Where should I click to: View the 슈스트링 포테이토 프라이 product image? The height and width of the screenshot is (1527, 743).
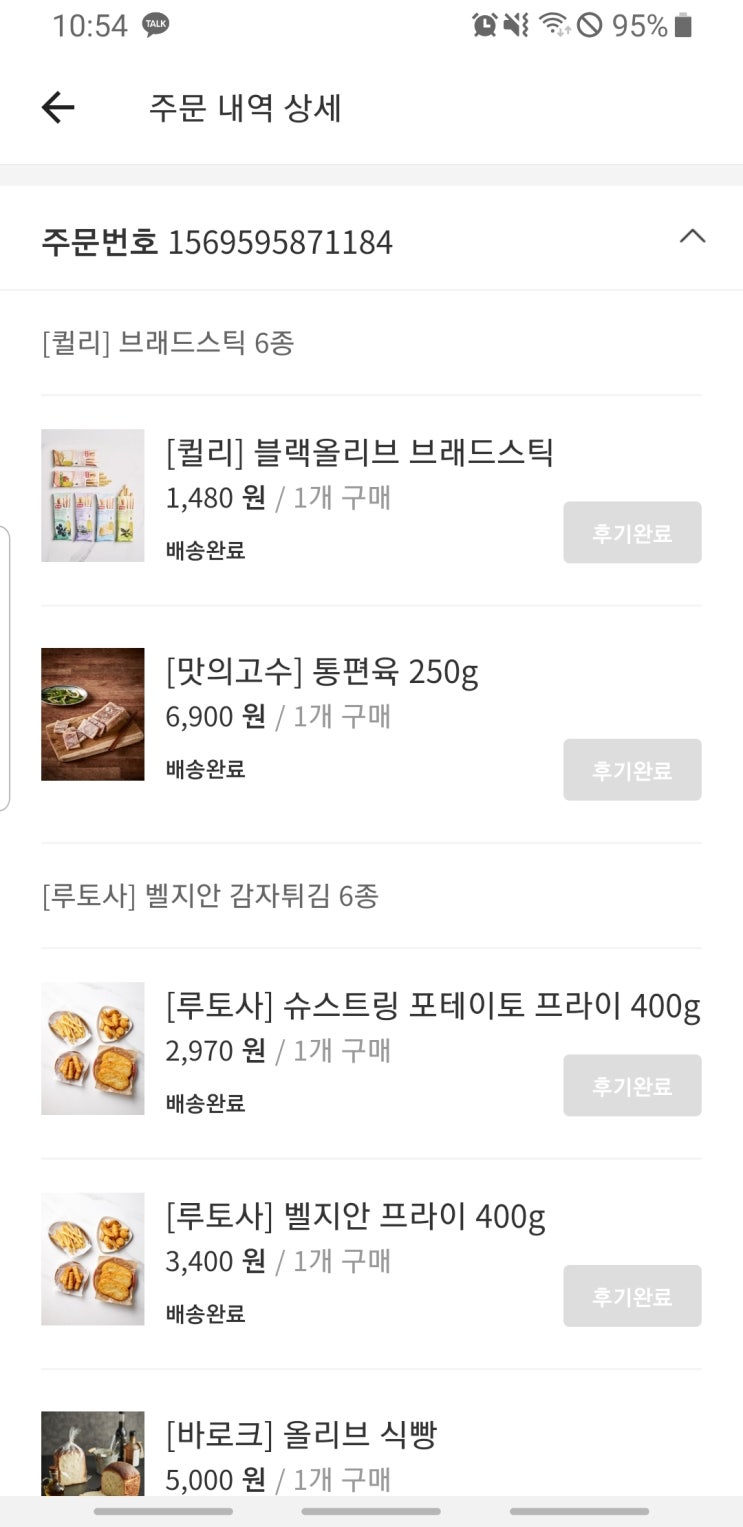pyautogui.click(x=93, y=1048)
